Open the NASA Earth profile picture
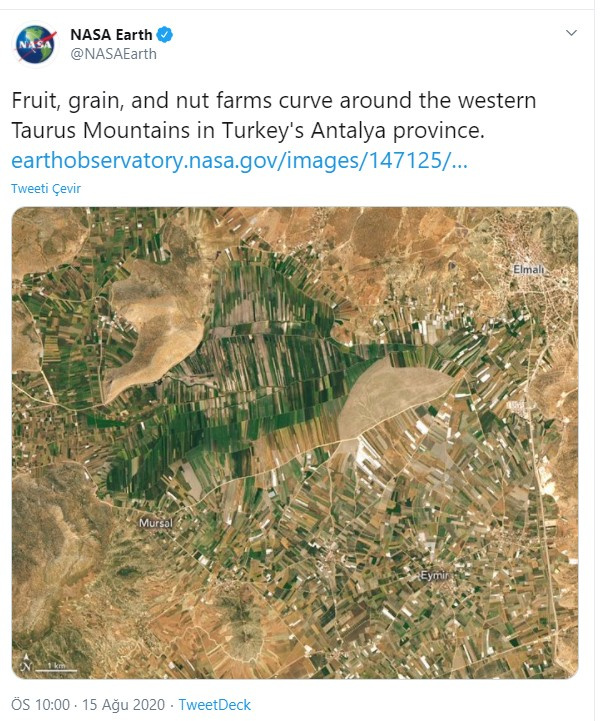Screen dimensions: 603x721 tap(34, 45)
